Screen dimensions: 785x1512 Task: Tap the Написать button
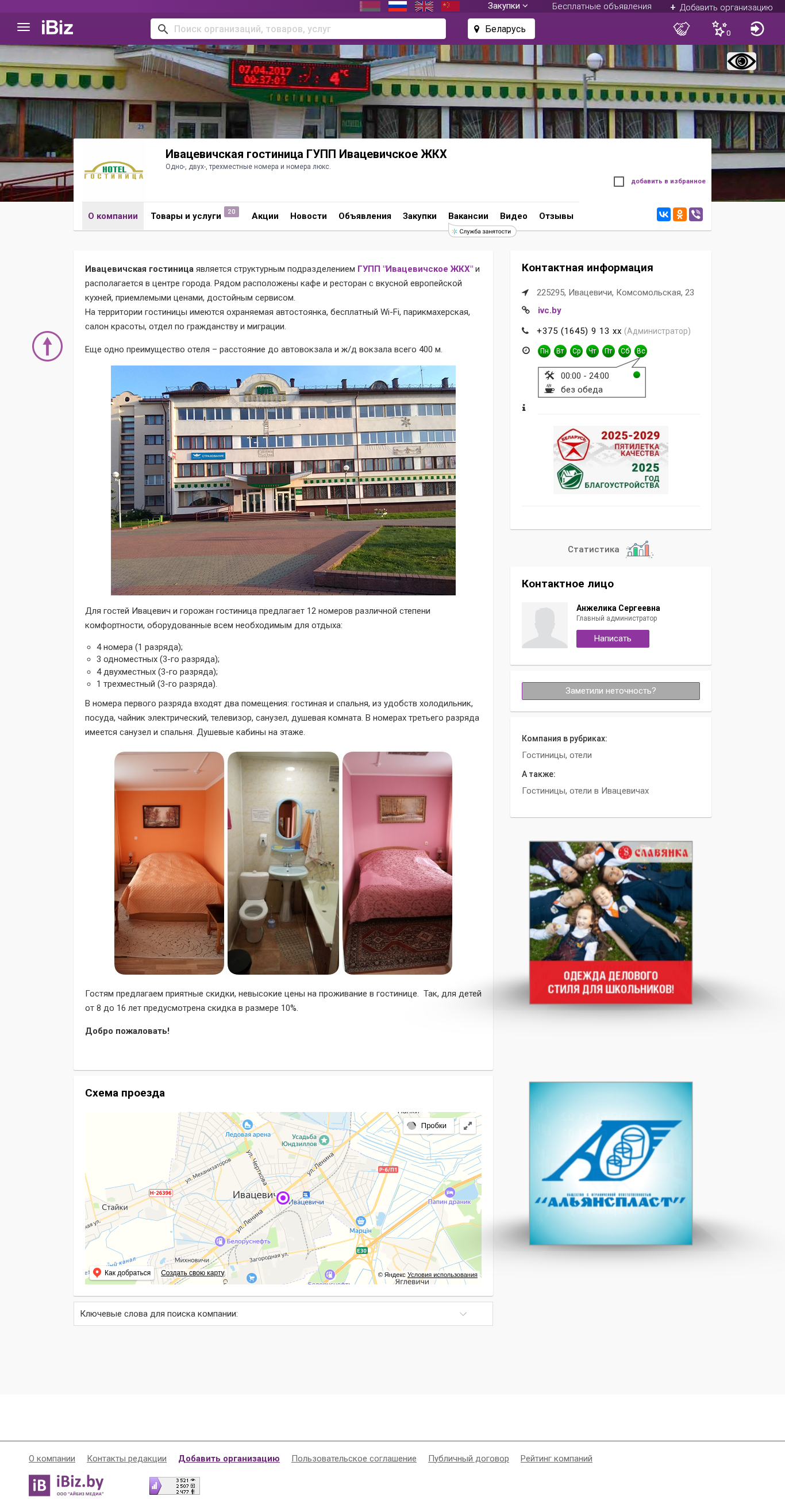pos(613,638)
